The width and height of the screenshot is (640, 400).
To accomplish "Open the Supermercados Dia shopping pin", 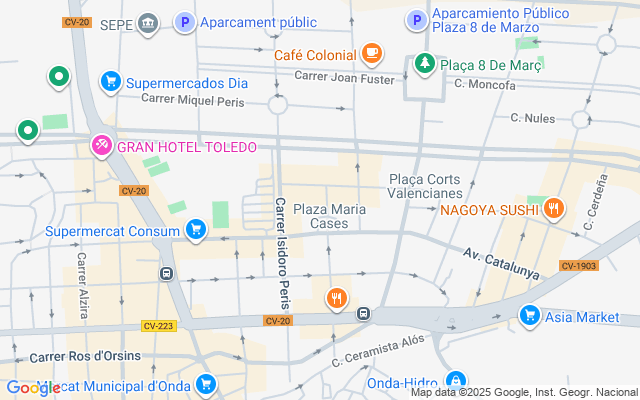I will click(x=111, y=82).
